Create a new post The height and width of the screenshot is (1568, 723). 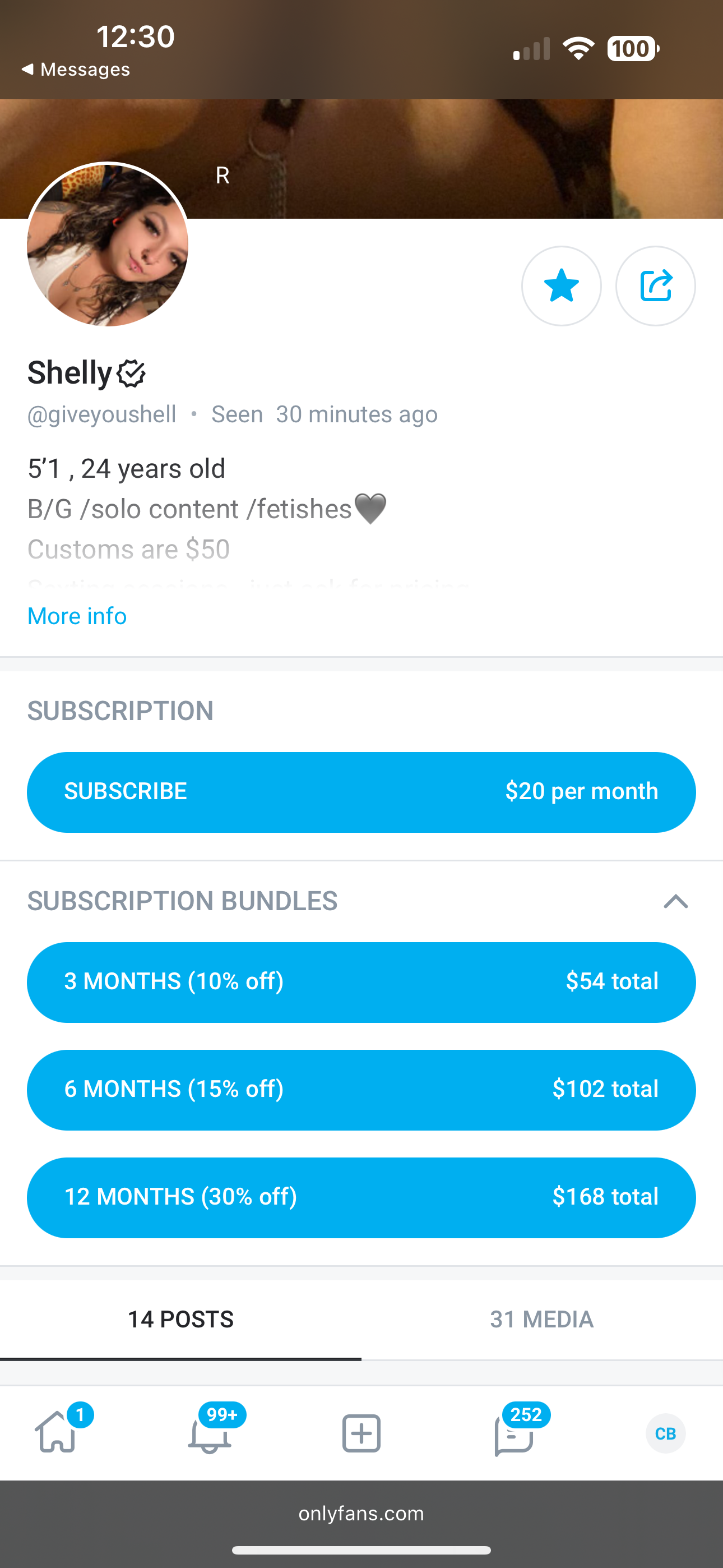[x=361, y=1433]
